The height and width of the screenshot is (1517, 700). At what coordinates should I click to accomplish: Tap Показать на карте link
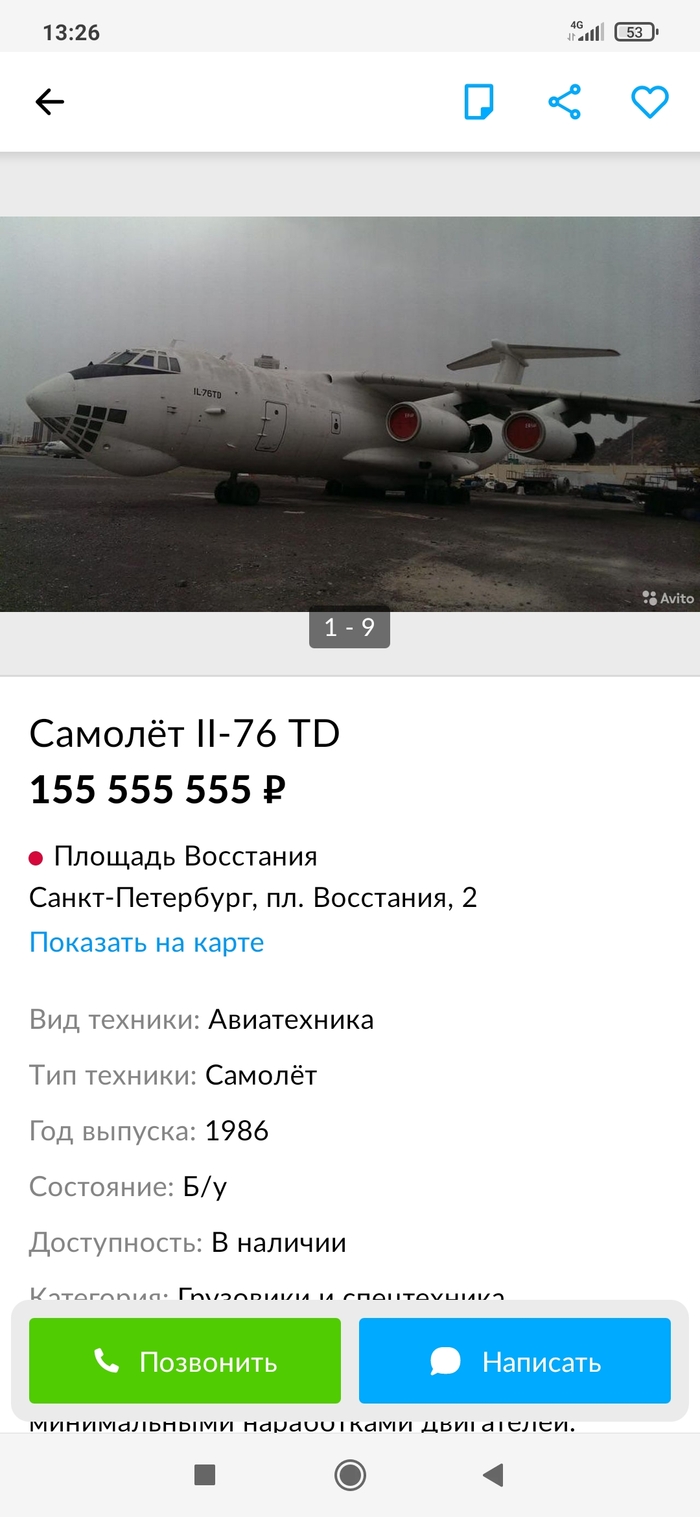[146, 942]
